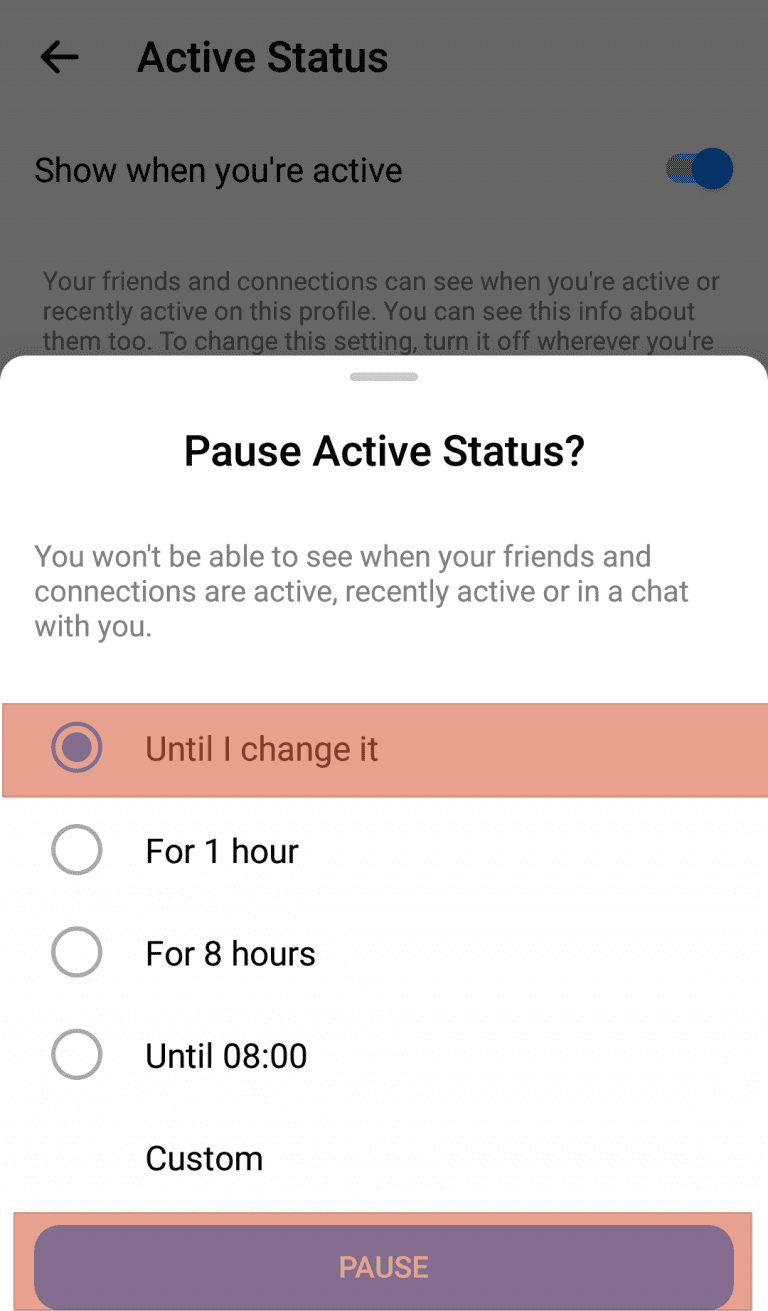768x1311 pixels.
Task: Select the 'Until I change it' radio option
Action: [262, 749]
